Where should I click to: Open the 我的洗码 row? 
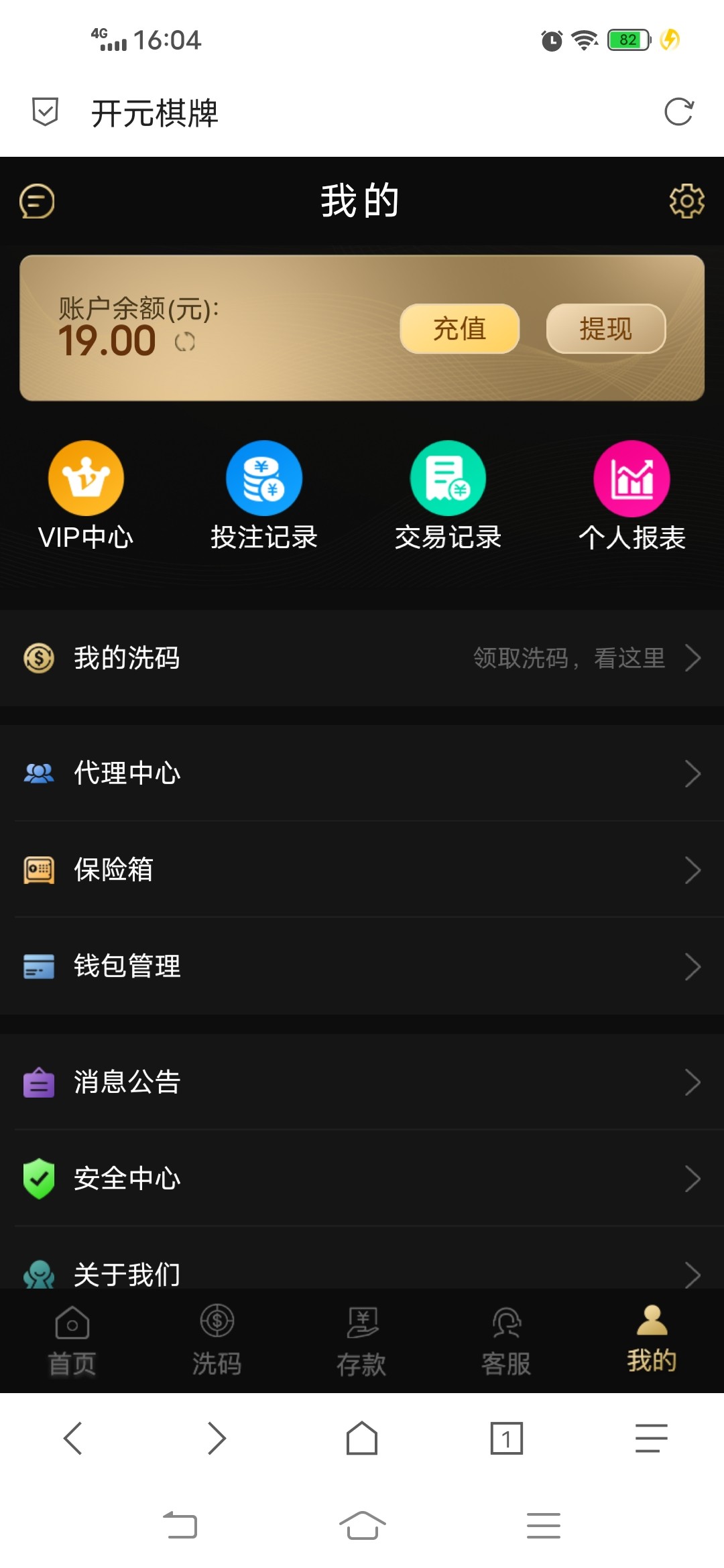coord(362,658)
